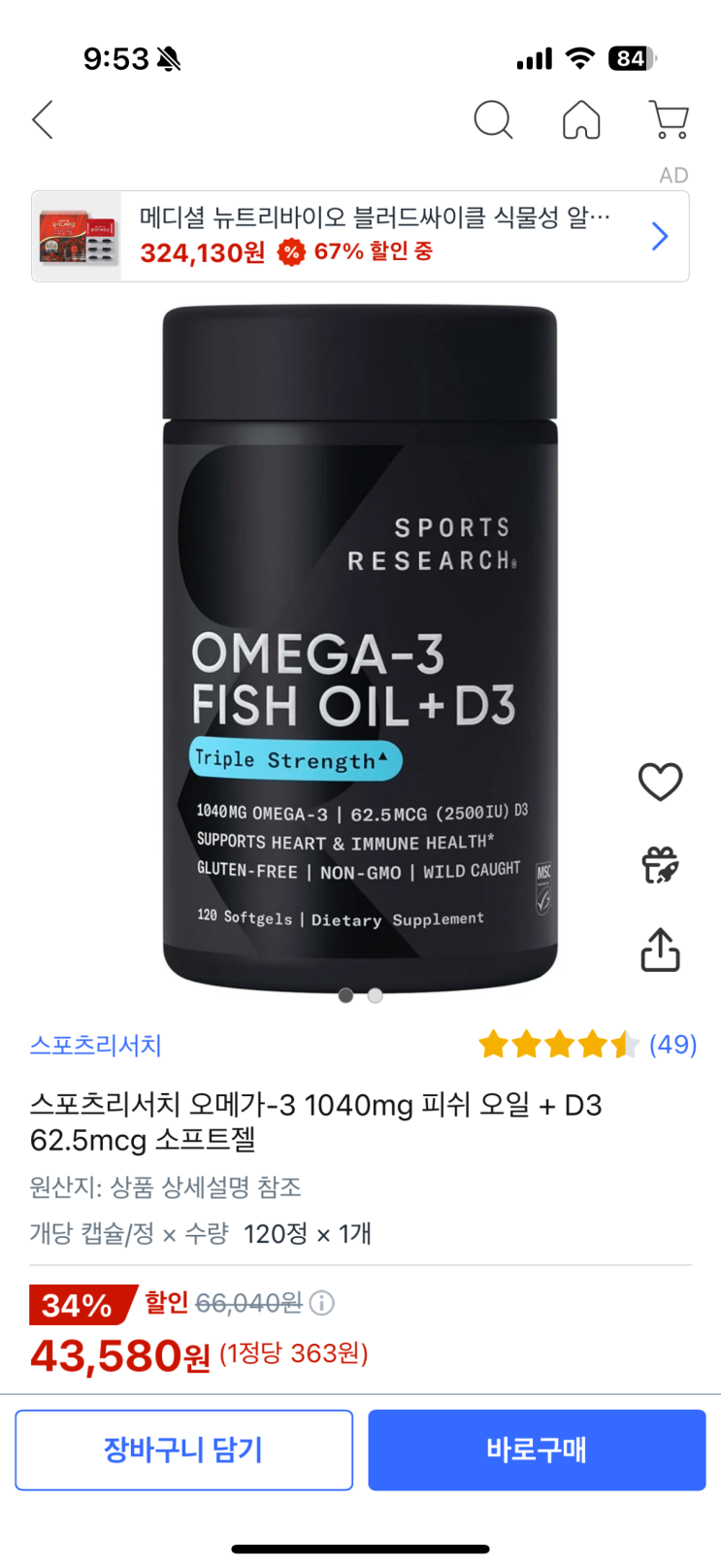Tap the gift icon beside the product

point(660,865)
